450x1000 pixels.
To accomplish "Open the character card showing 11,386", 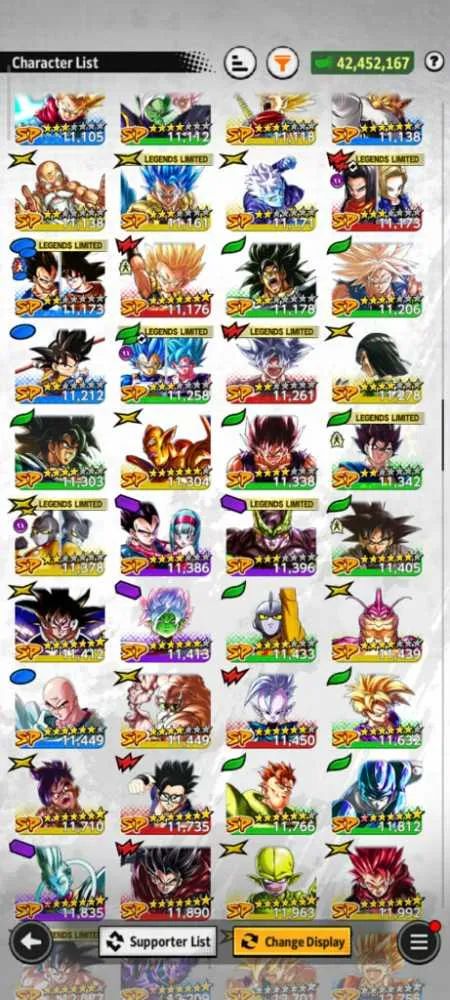I will [x=166, y=538].
